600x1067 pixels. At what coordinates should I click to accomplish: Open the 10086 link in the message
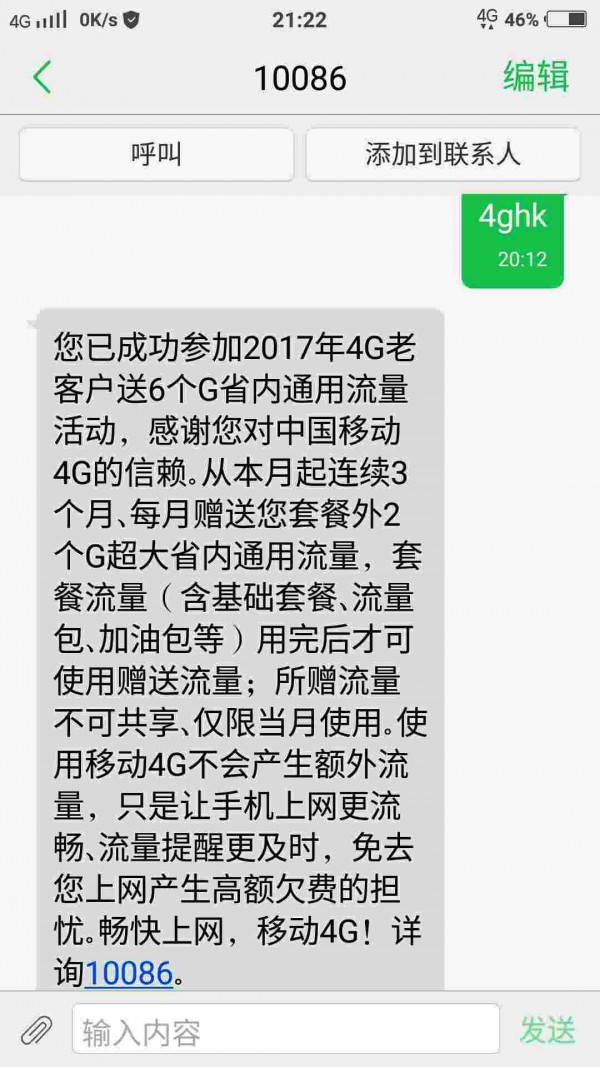[x=129, y=944]
